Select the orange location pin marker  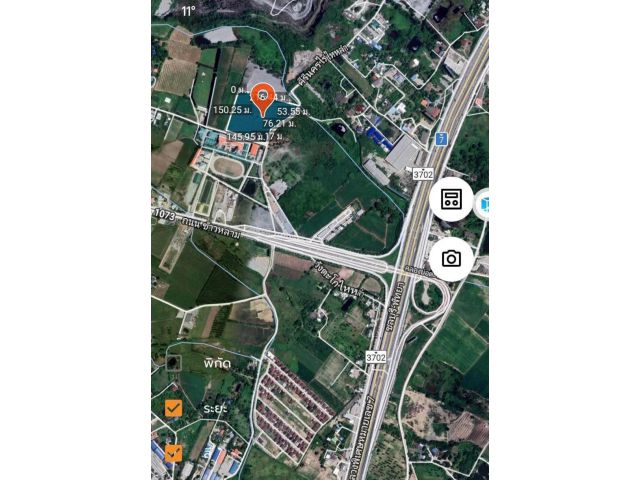click(x=263, y=98)
